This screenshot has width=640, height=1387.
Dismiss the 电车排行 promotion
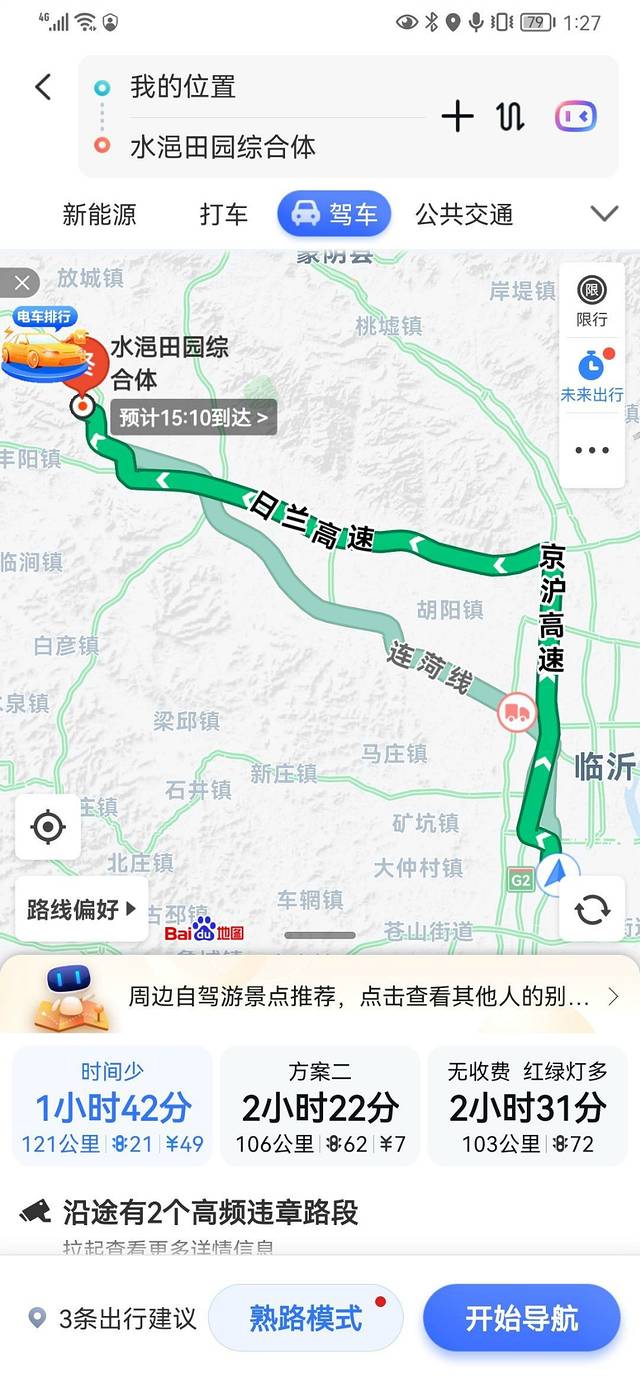tap(20, 283)
